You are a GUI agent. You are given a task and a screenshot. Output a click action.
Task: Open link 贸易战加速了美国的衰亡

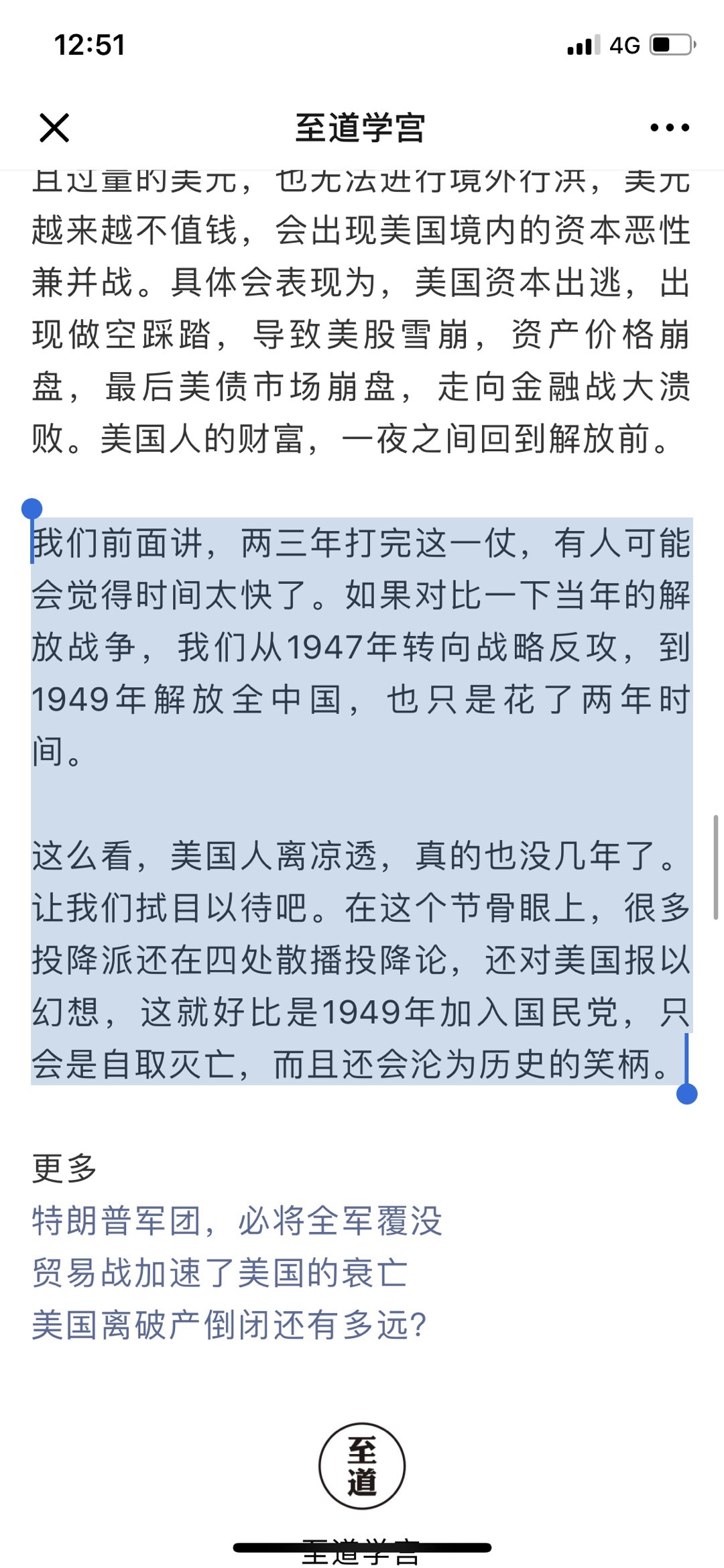click(219, 1273)
